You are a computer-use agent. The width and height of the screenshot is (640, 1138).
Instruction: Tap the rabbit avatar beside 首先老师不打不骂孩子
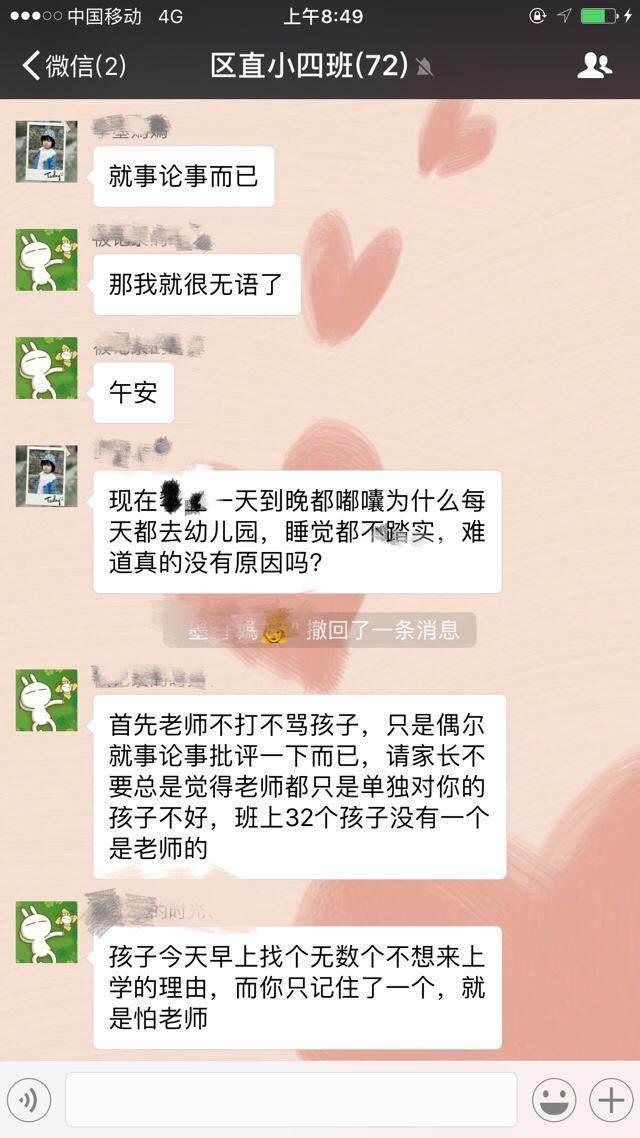click(x=46, y=700)
